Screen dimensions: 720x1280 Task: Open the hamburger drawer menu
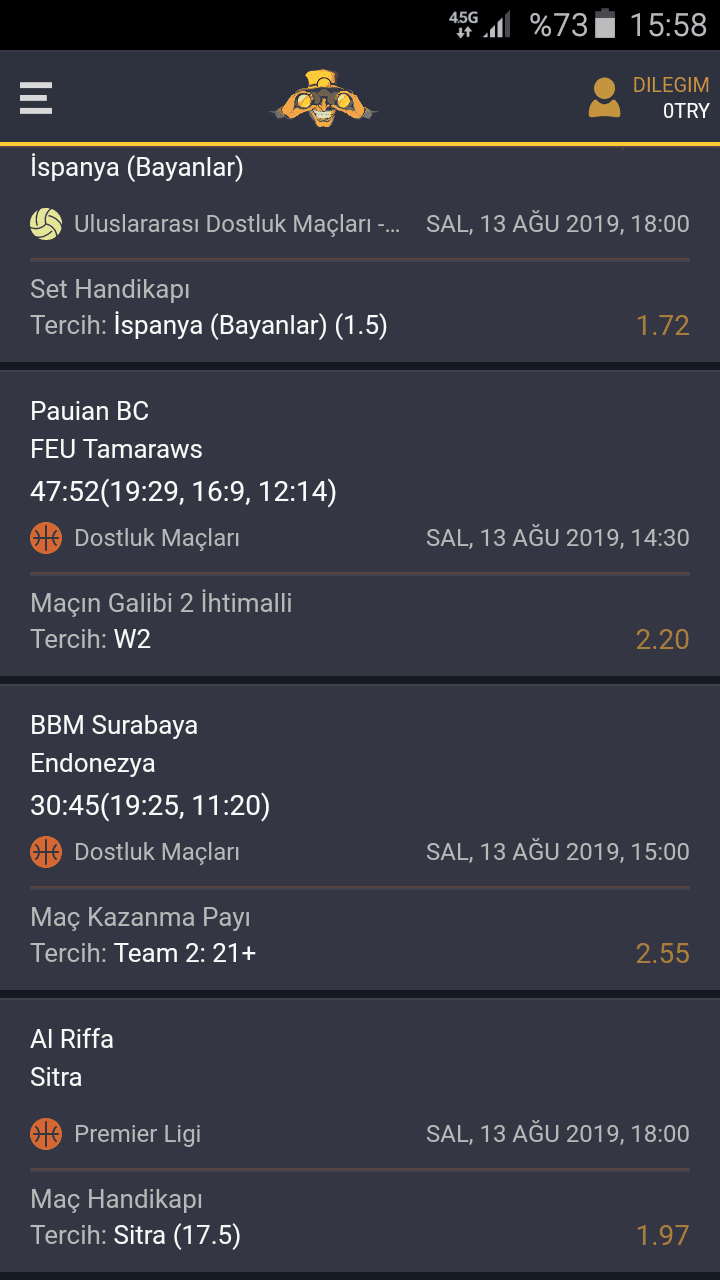click(x=36, y=98)
